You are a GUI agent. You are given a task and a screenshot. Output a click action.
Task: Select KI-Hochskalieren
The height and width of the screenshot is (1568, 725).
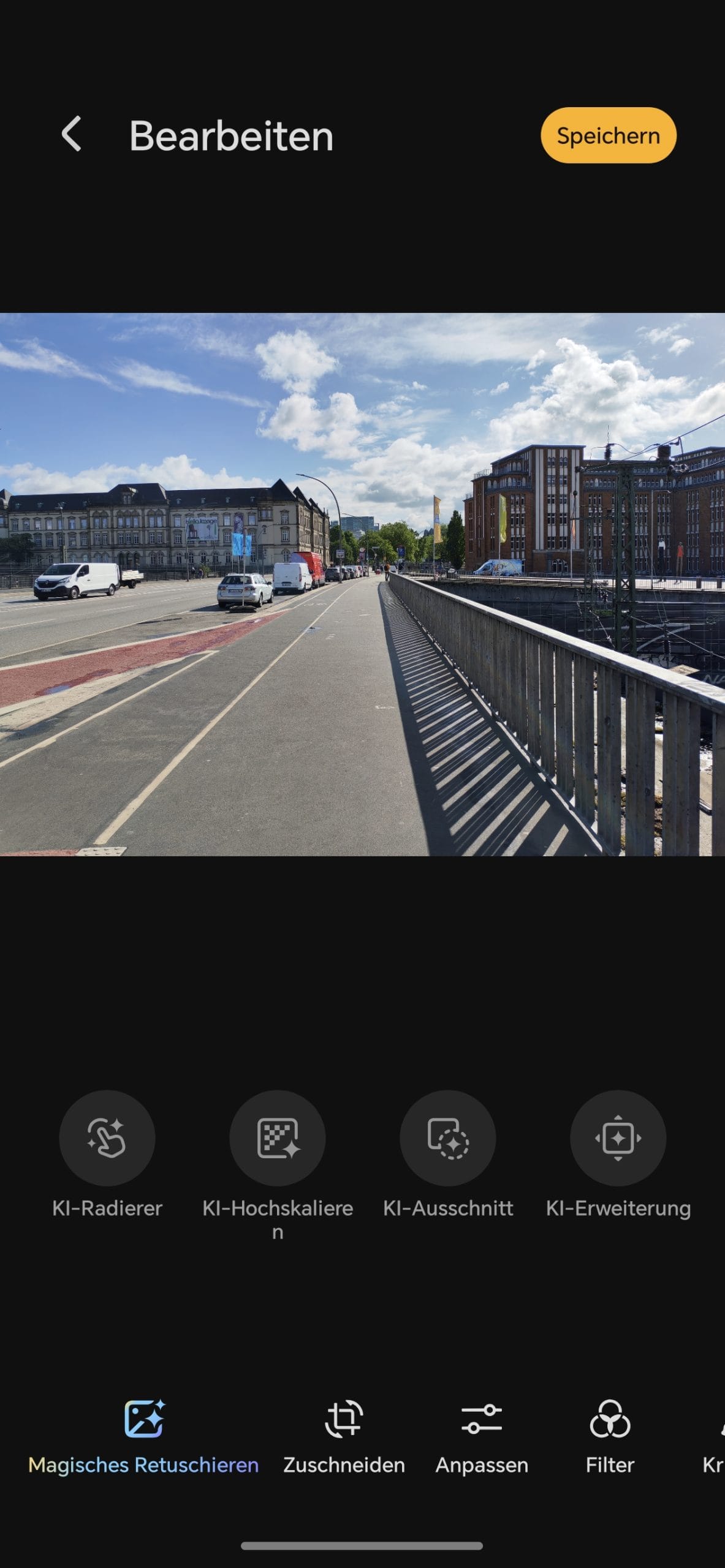coord(278,1138)
